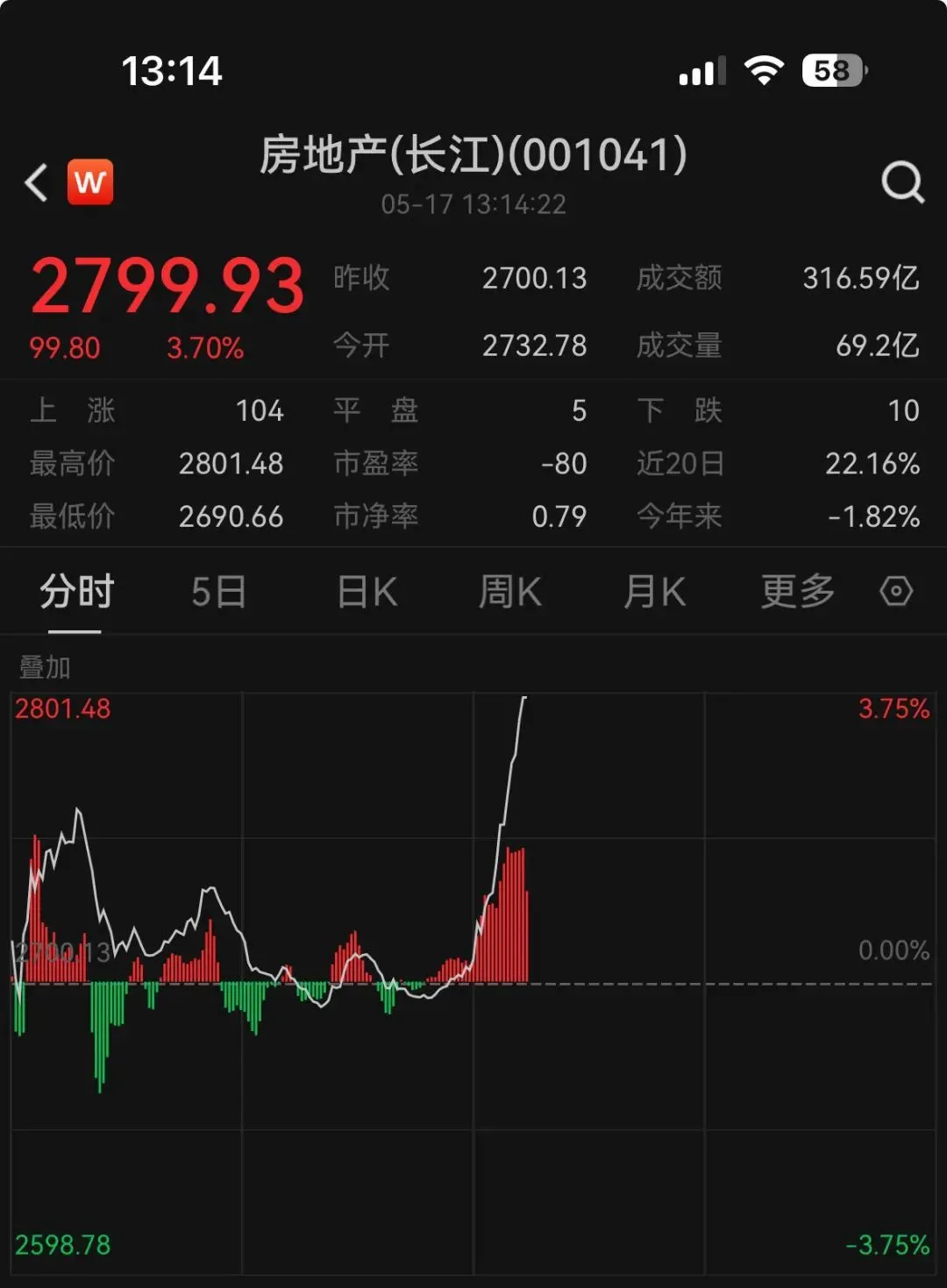Open the search magnifier icon
The image size is (947, 1288).
[x=902, y=182]
